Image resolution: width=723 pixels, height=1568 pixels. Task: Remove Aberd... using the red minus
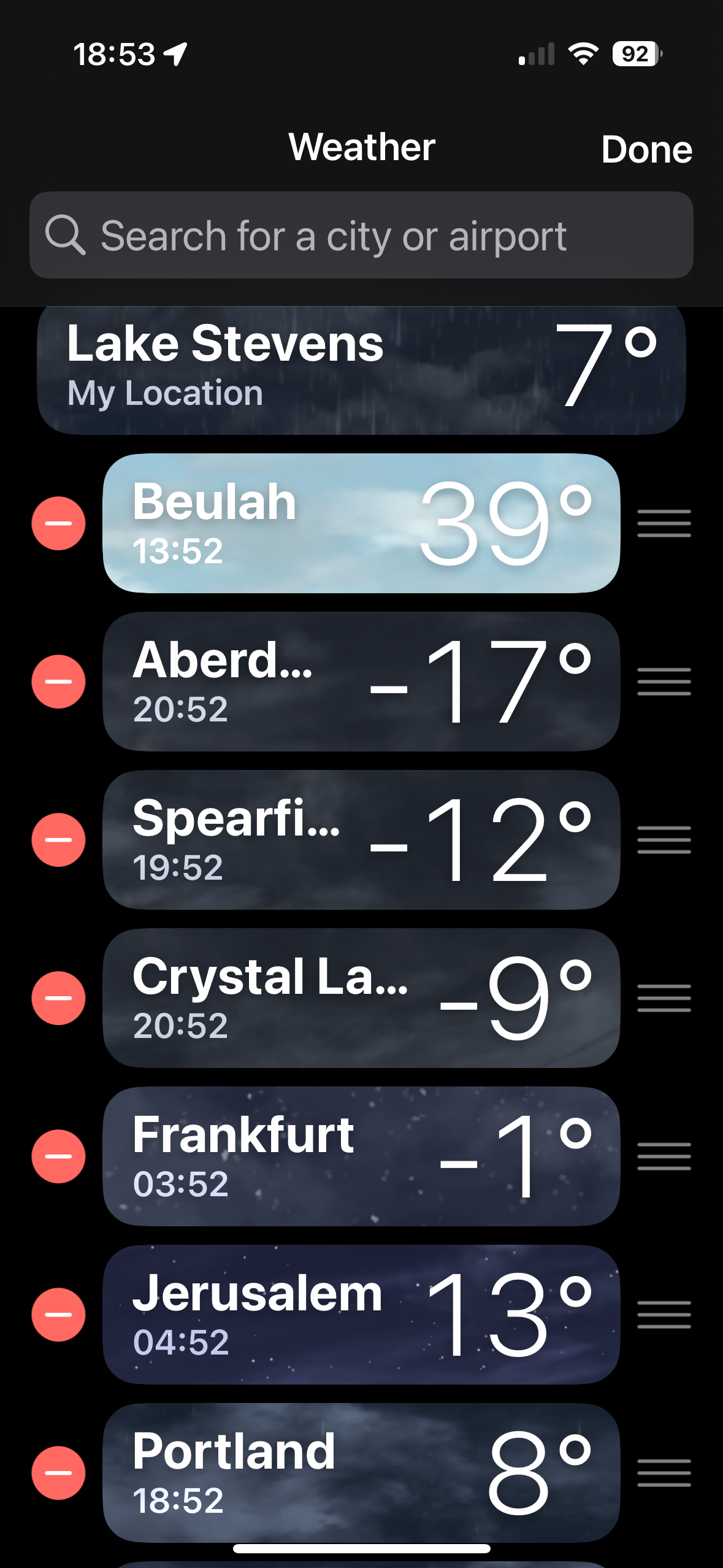58,682
